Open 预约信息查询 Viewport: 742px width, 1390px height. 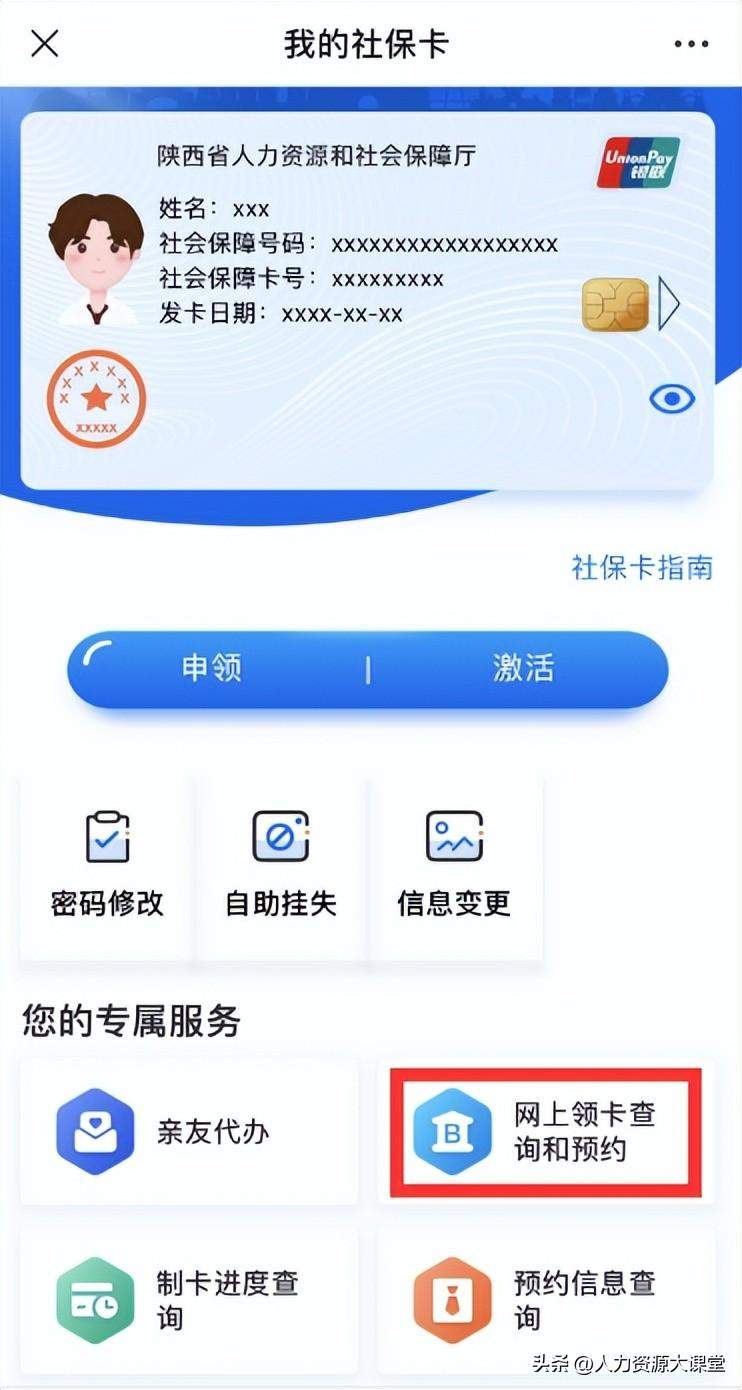pos(545,1300)
